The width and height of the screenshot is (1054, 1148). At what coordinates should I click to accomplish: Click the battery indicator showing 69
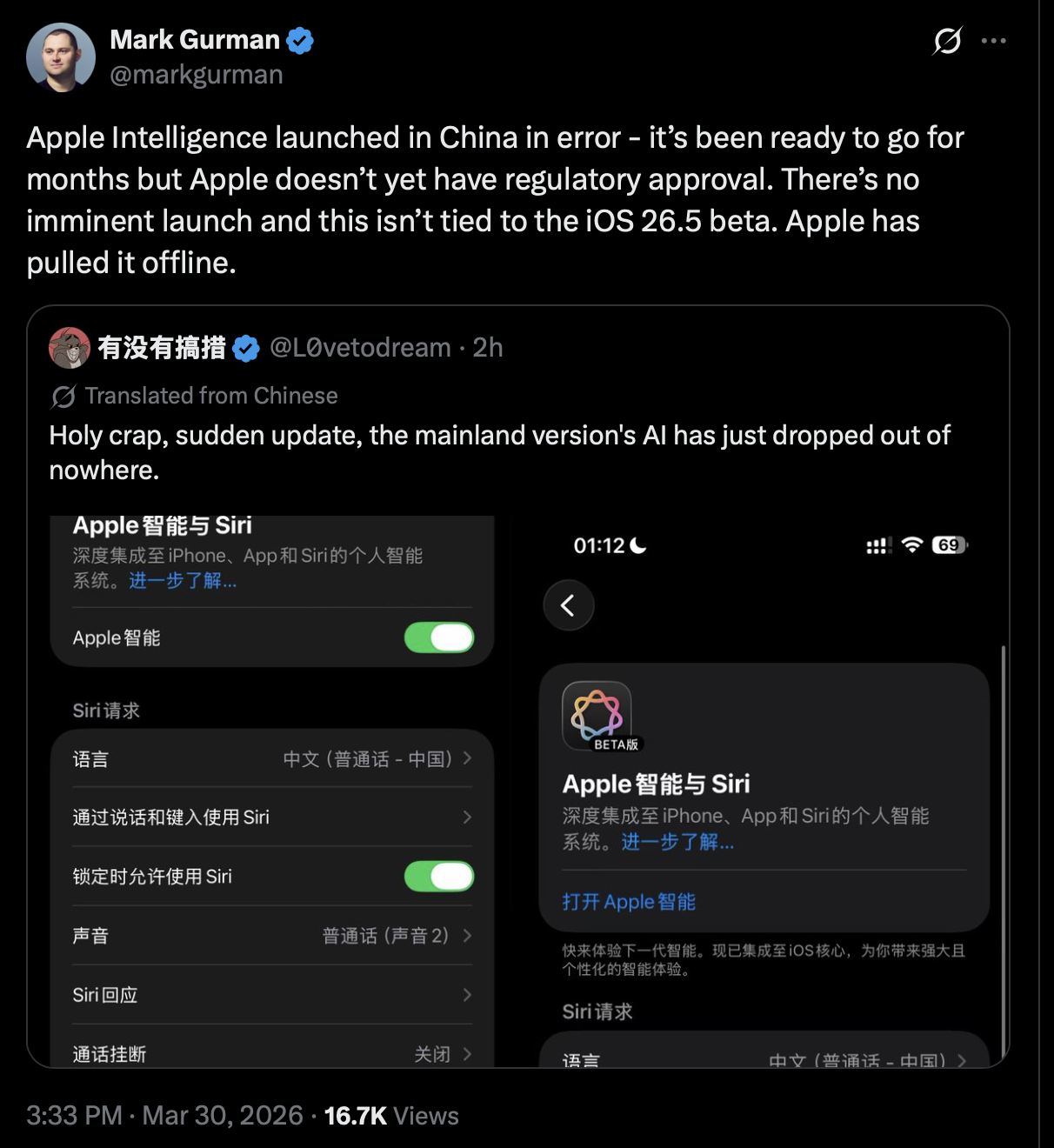948,544
